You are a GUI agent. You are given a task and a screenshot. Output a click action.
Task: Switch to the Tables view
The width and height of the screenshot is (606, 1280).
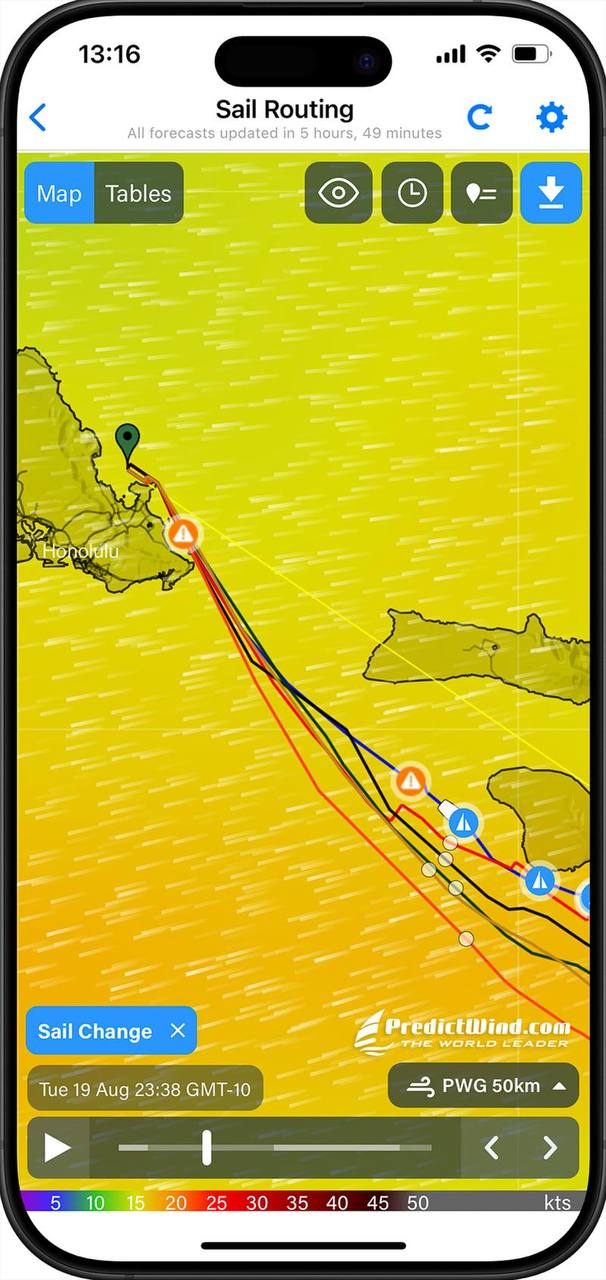click(x=139, y=194)
